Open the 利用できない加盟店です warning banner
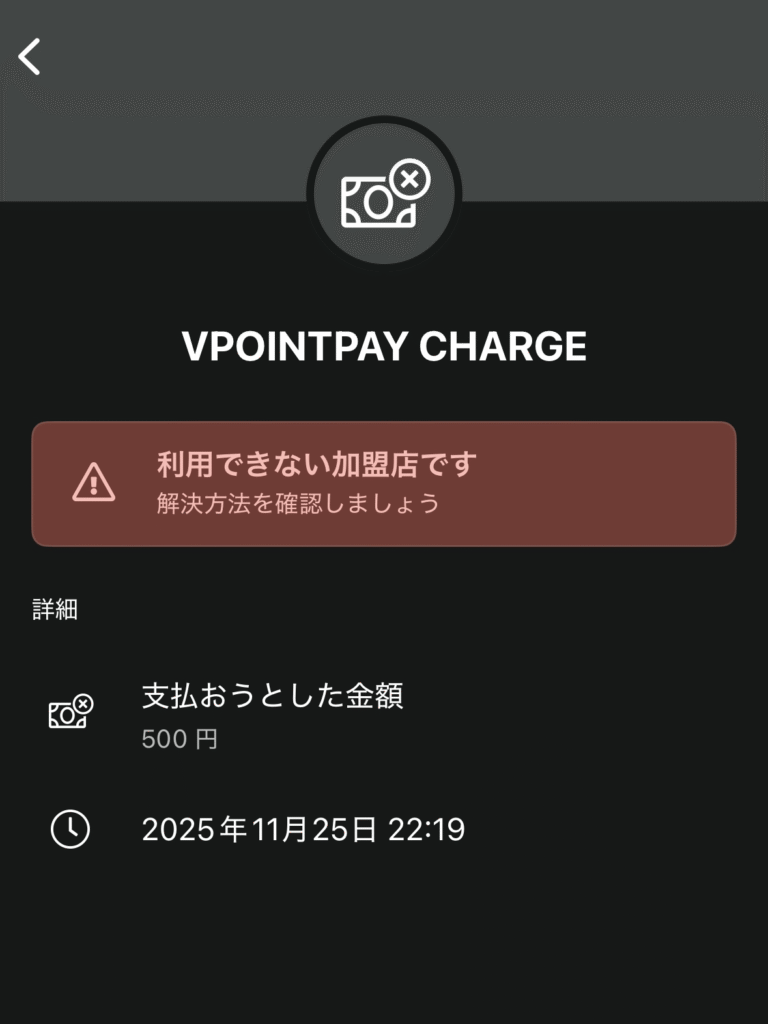This screenshot has height=1024, width=768. (384, 483)
